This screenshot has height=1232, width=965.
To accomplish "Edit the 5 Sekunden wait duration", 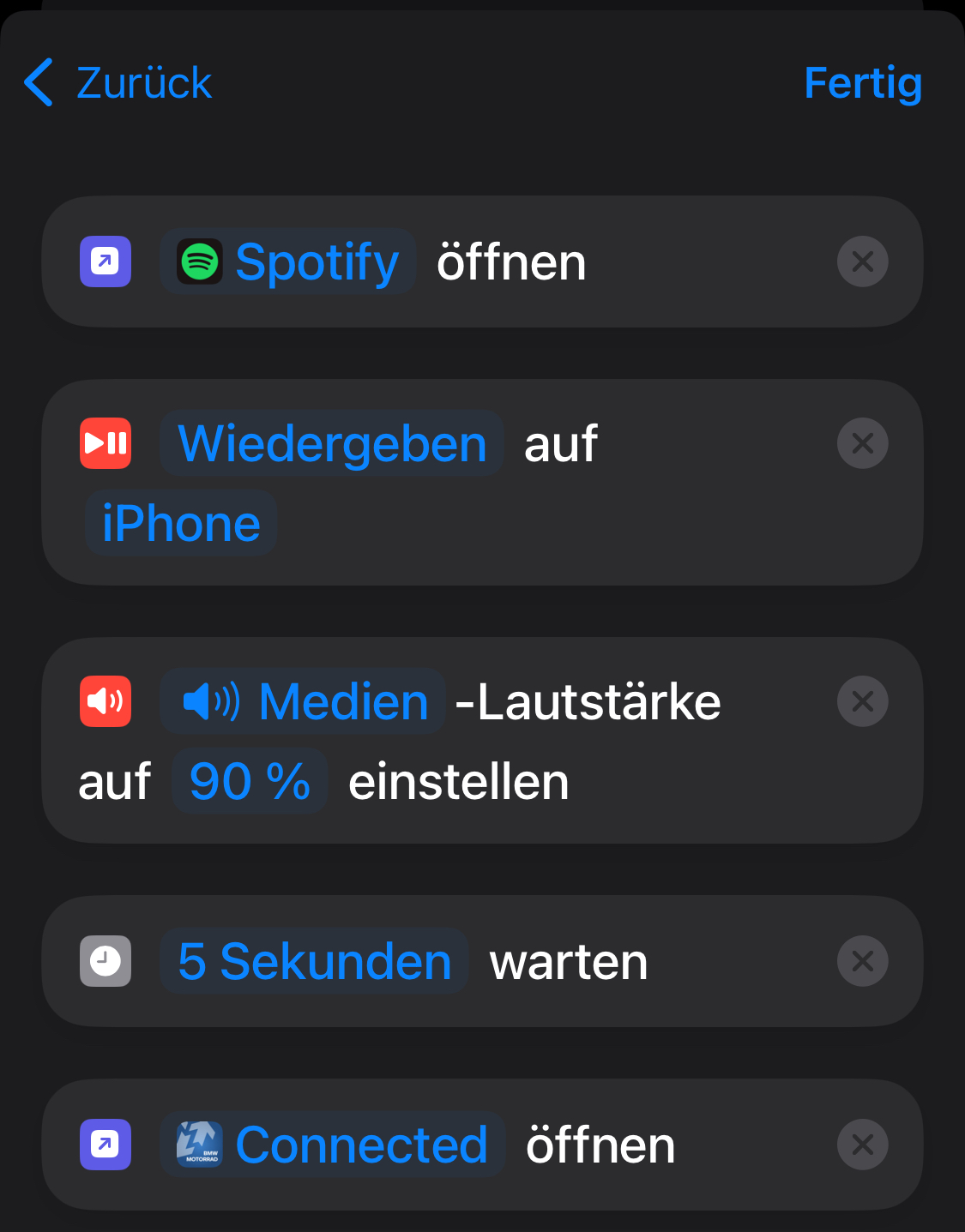I will (314, 961).
